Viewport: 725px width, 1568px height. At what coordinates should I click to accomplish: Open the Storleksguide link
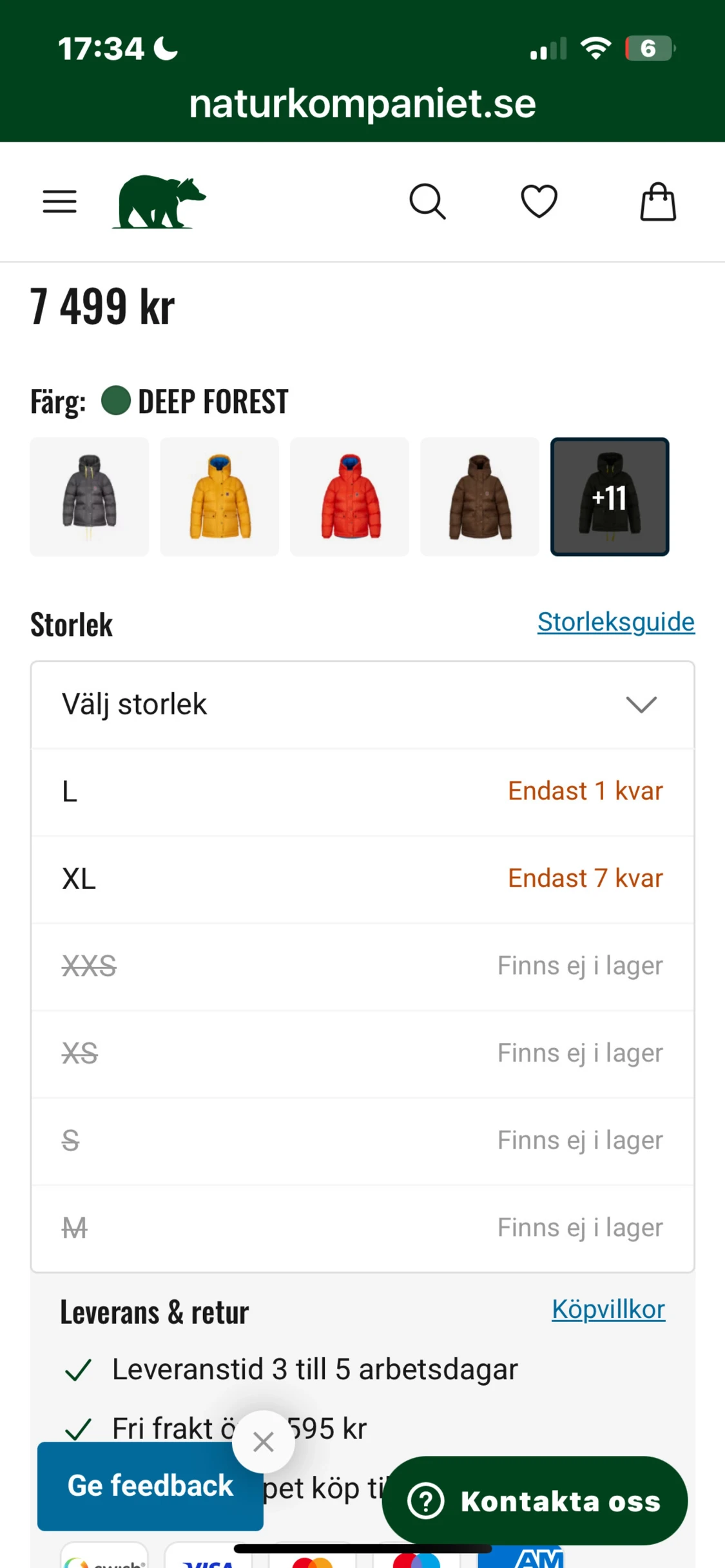[x=615, y=622]
